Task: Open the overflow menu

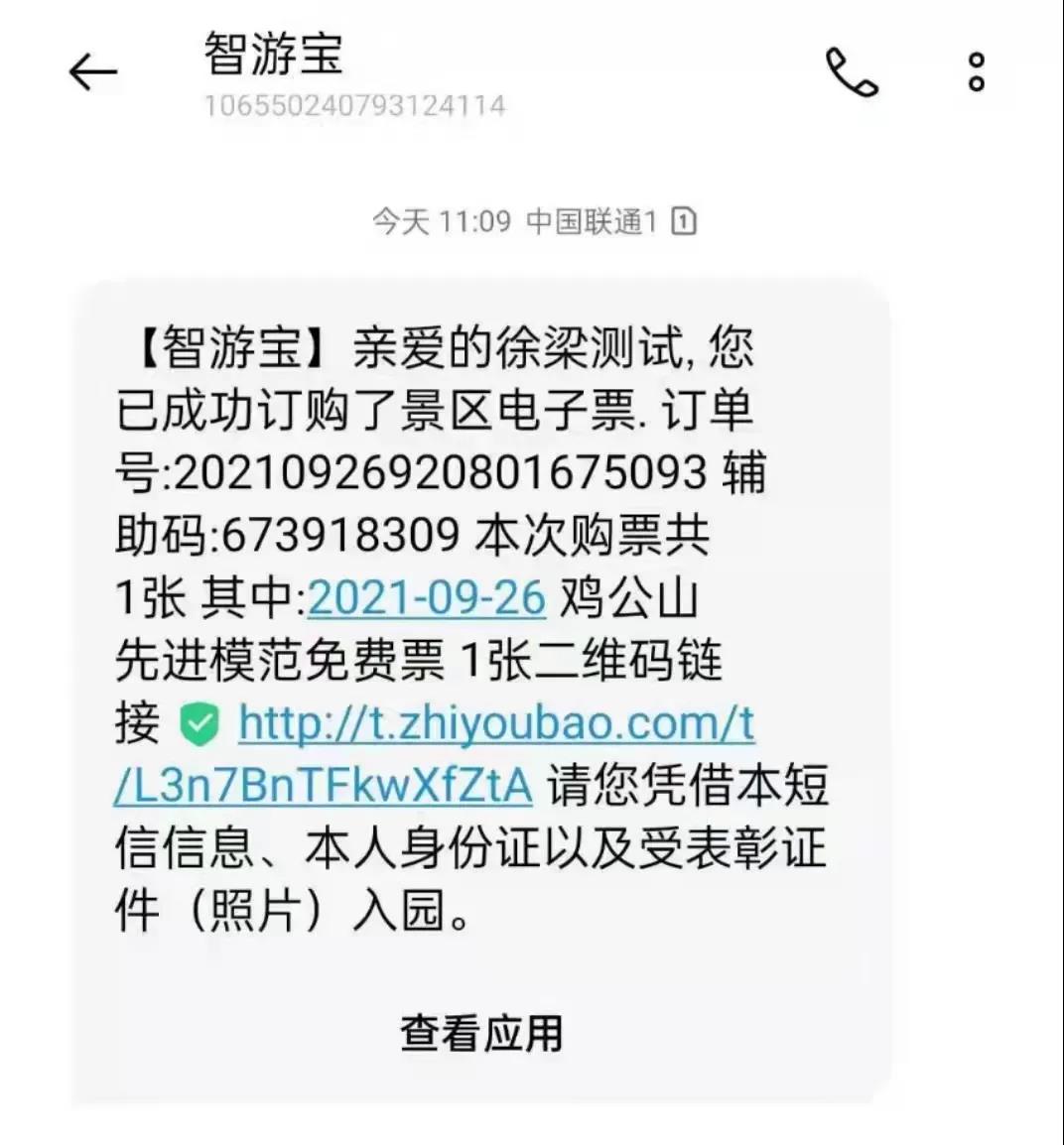Action: click(976, 72)
